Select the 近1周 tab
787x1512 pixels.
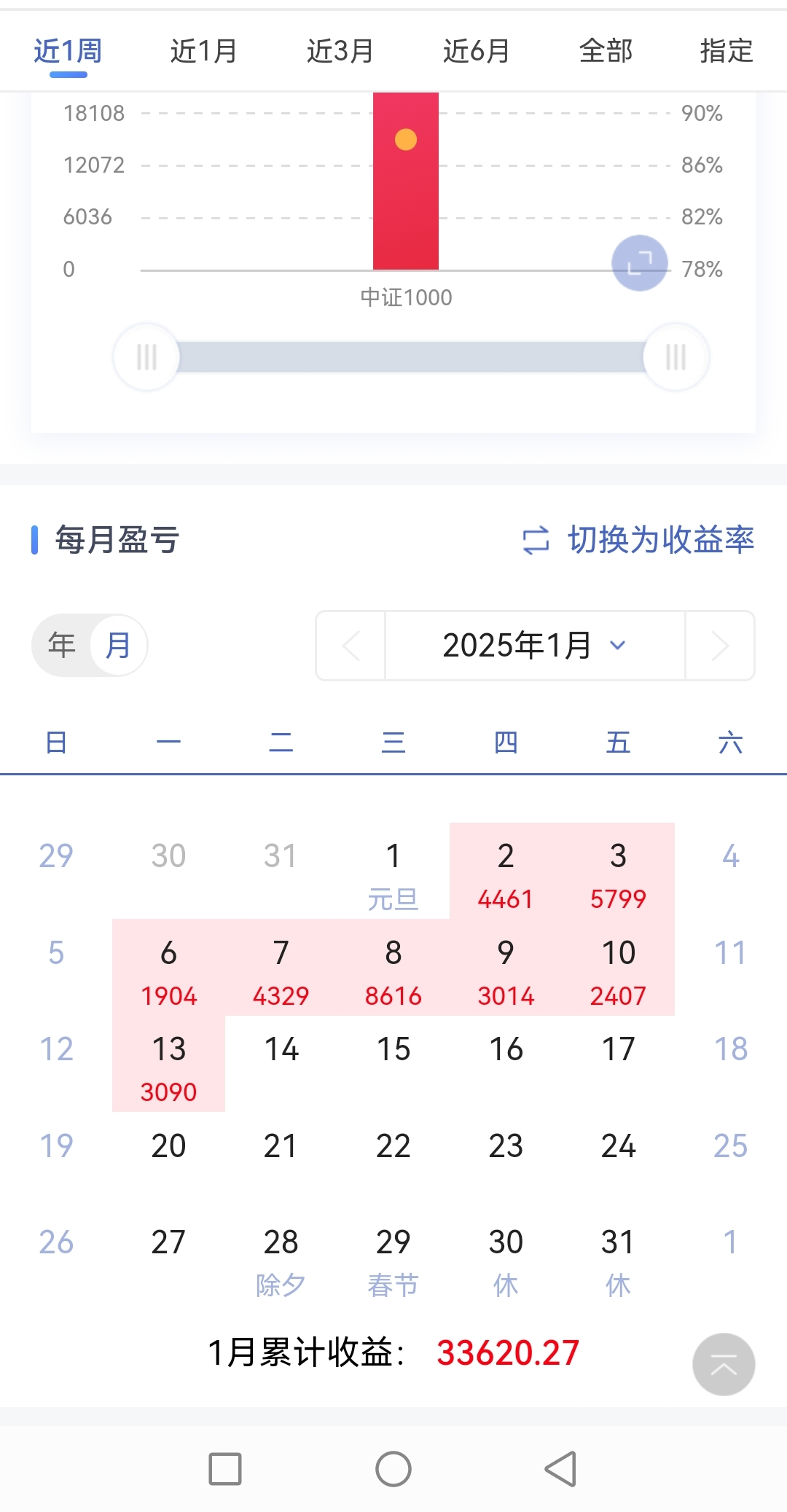(x=68, y=51)
